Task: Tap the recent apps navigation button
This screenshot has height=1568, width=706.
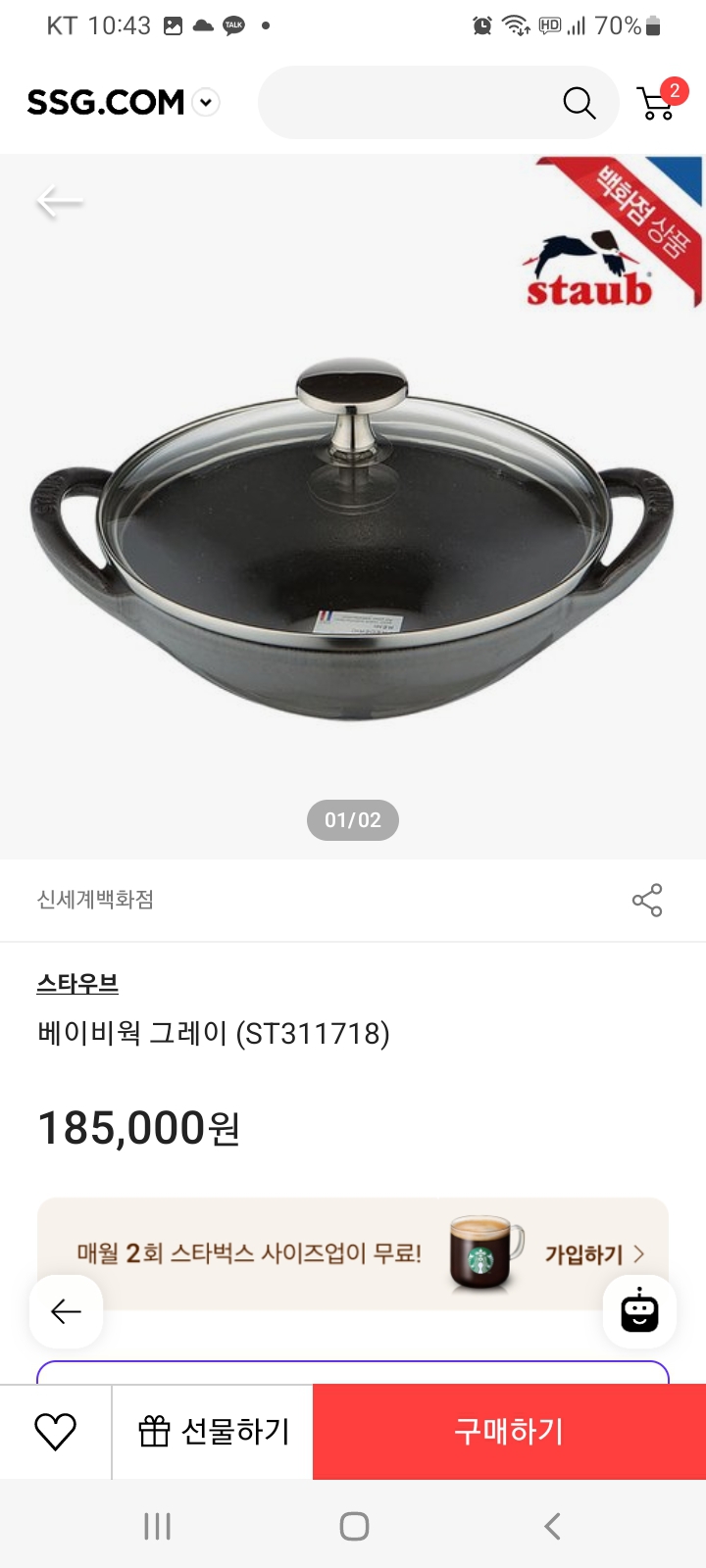Action: pyautogui.click(x=157, y=1525)
